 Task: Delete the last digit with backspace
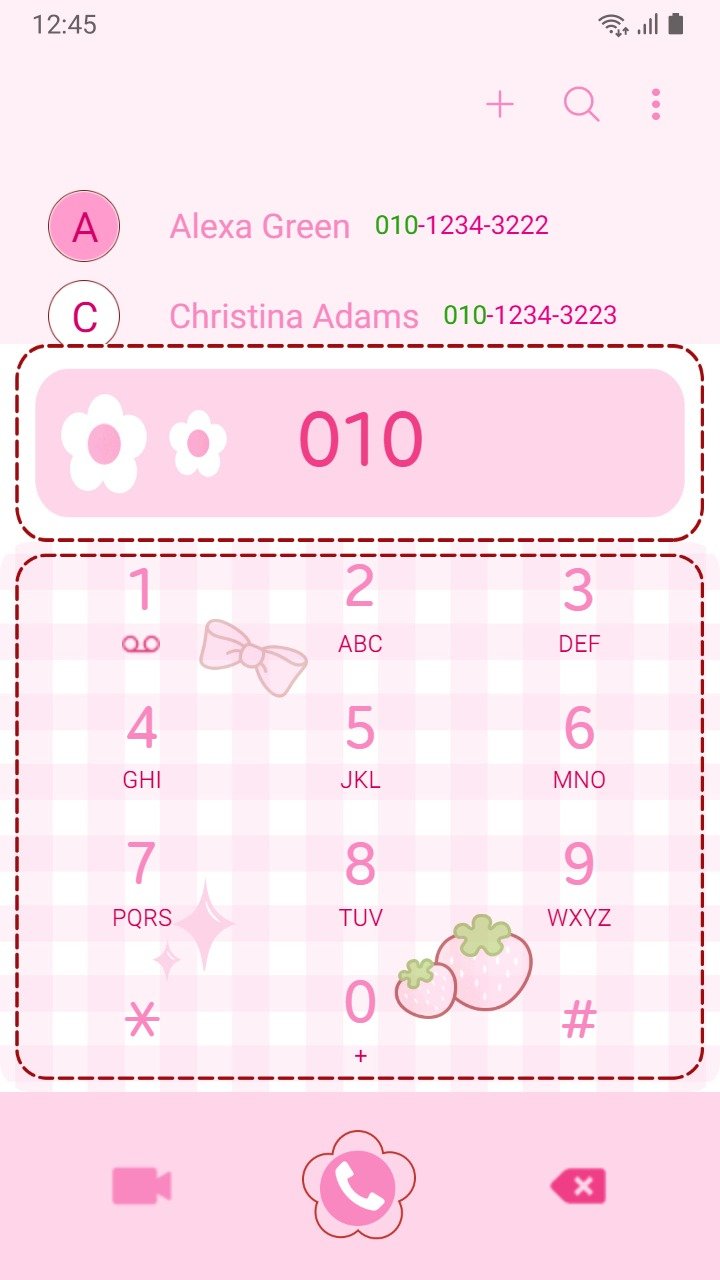coord(578,1187)
